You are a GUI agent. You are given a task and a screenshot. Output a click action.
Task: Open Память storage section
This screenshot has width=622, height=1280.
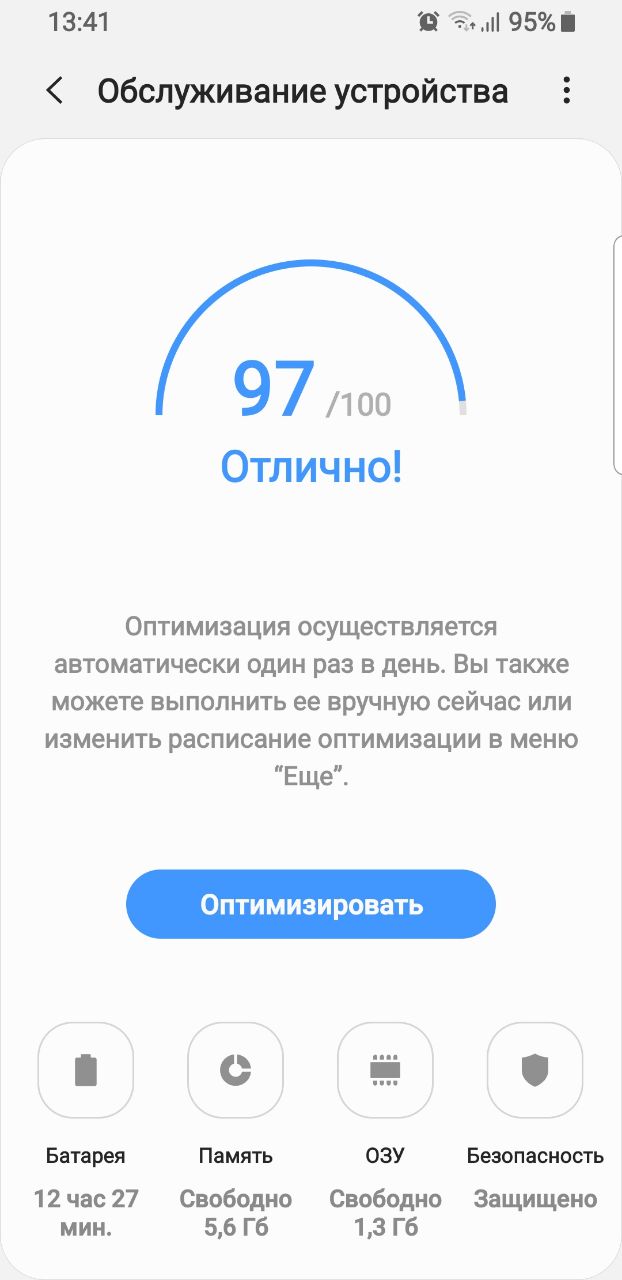pyautogui.click(x=235, y=1070)
